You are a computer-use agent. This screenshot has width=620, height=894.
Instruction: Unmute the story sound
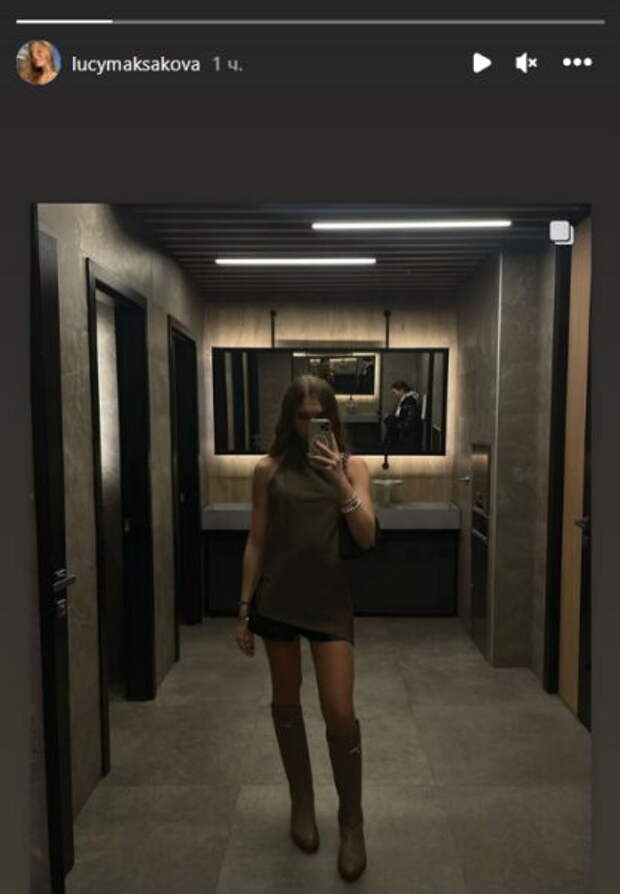(x=526, y=63)
